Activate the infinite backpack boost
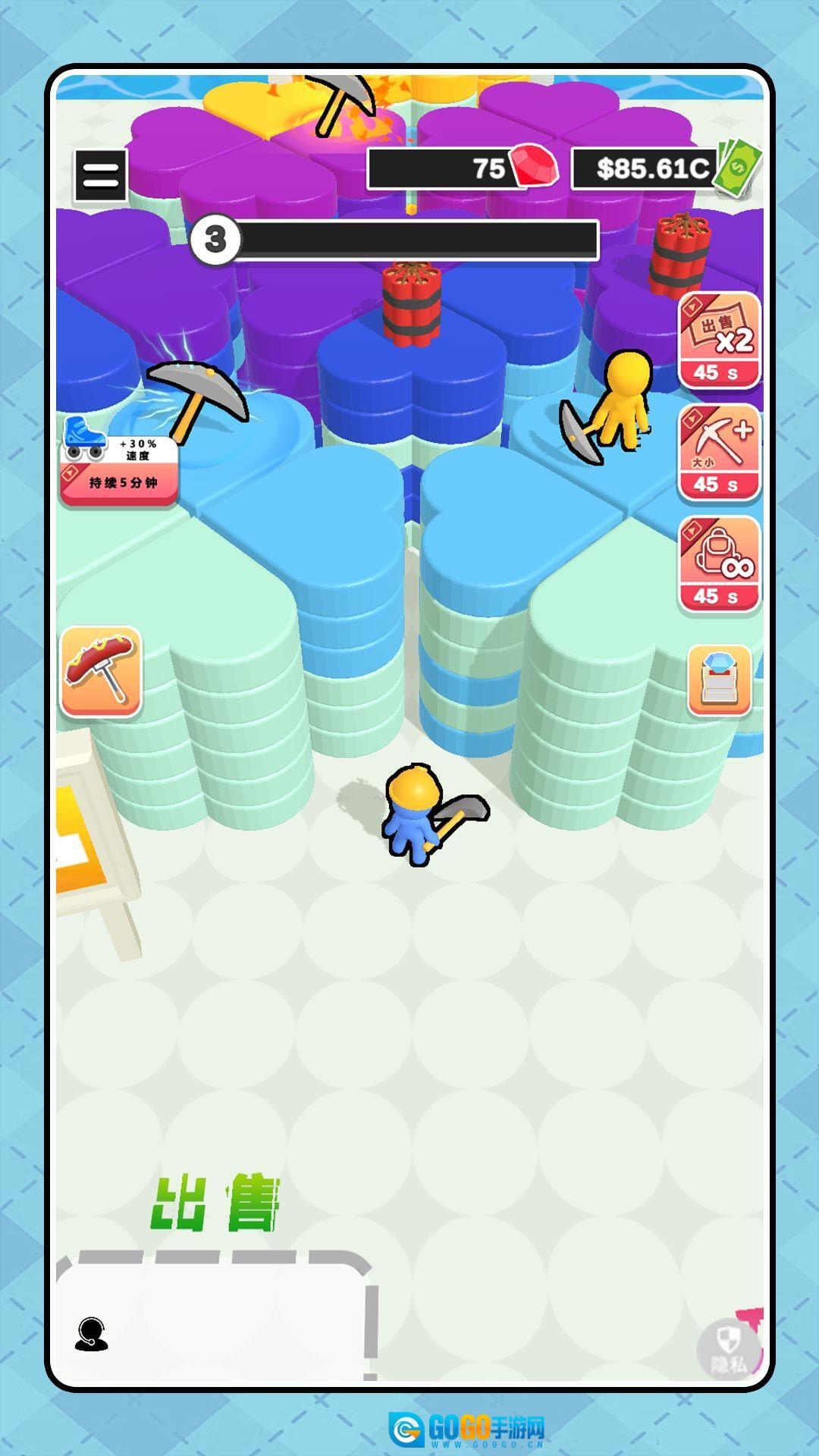The width and height of the screenshot is (819, 1456). (x=719, y=564)
